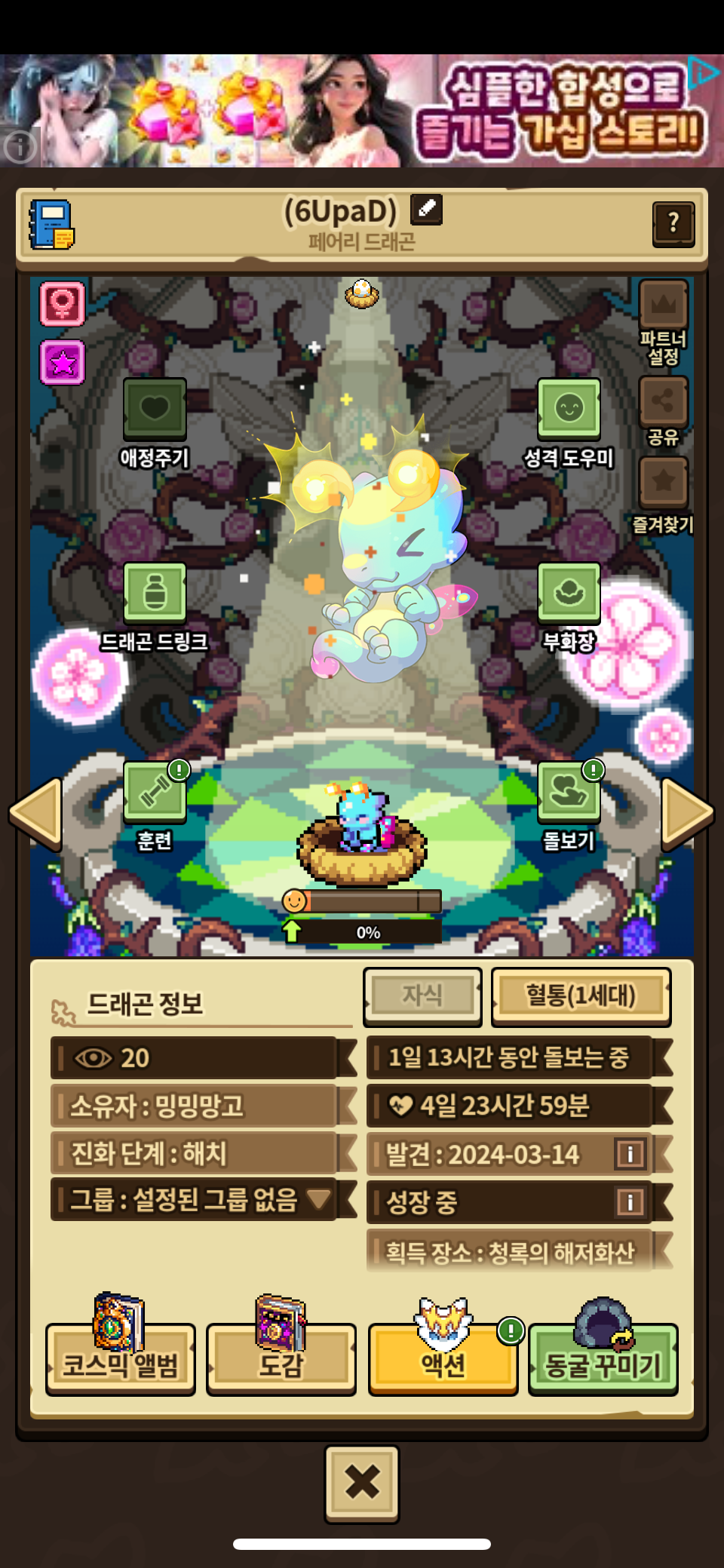This screenshot has height=1568, width=724.
Task: Open 부화장 hatchery button
Action: (569, 594)
